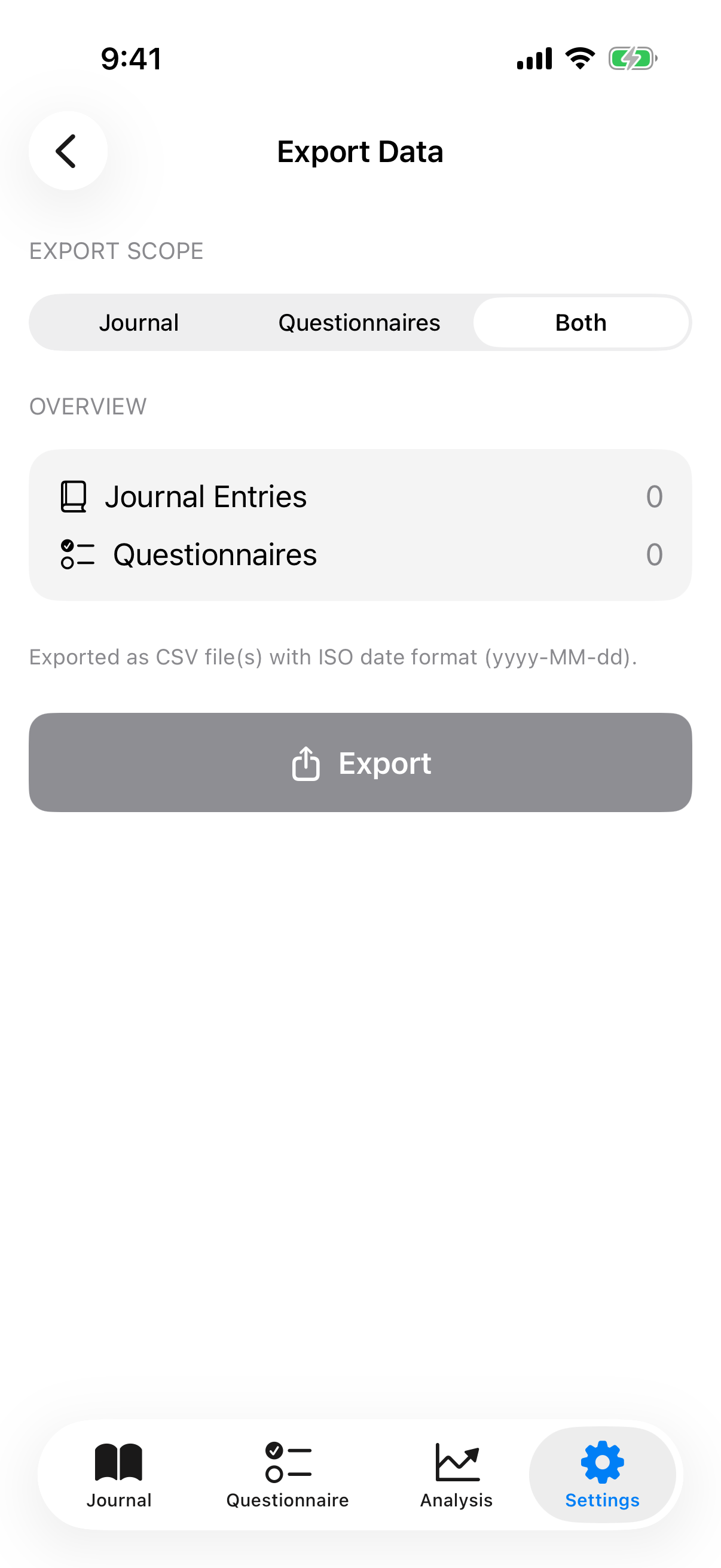The height and width of the screenshot is (1568, 721).
Task: Select Questionnaires export scope
Action: click(359, 322)
